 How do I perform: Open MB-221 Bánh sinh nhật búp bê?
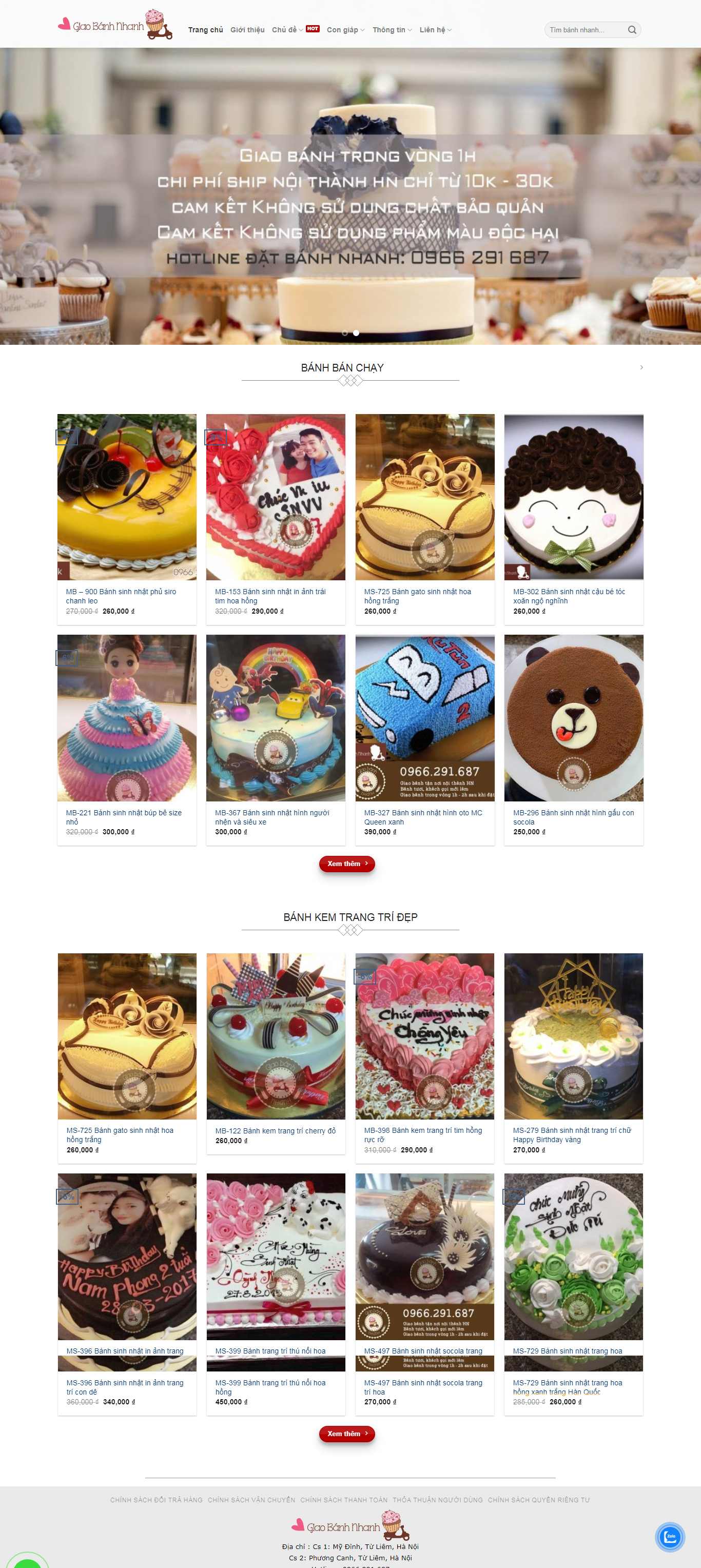[x=124, y=816]
